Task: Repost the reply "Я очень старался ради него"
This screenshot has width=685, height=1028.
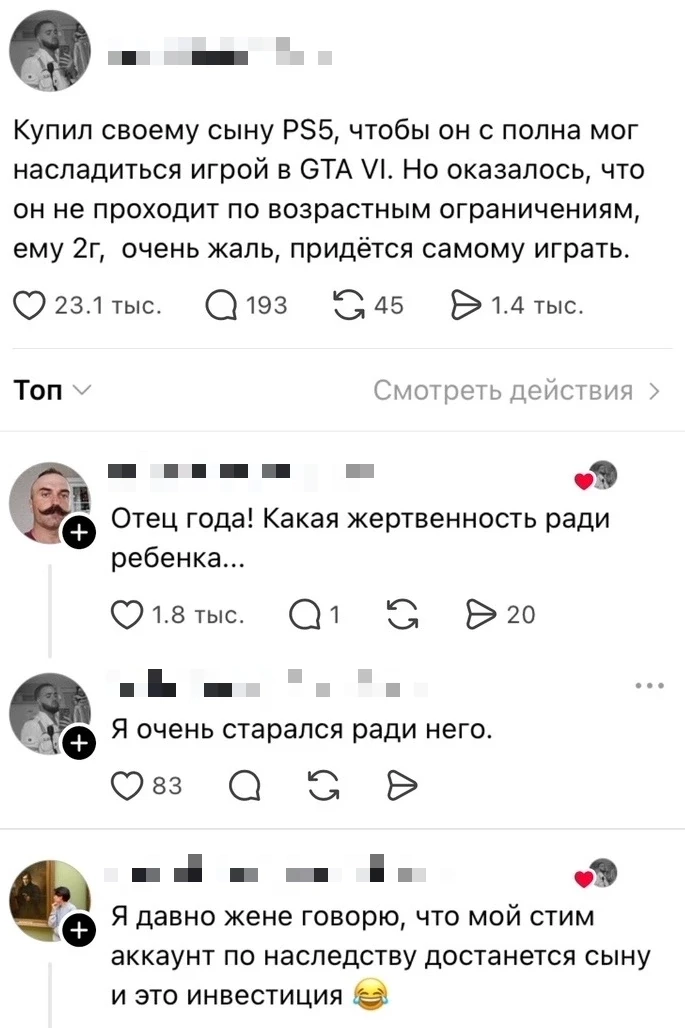Action: pyautogui.click(x=324, y=785)
